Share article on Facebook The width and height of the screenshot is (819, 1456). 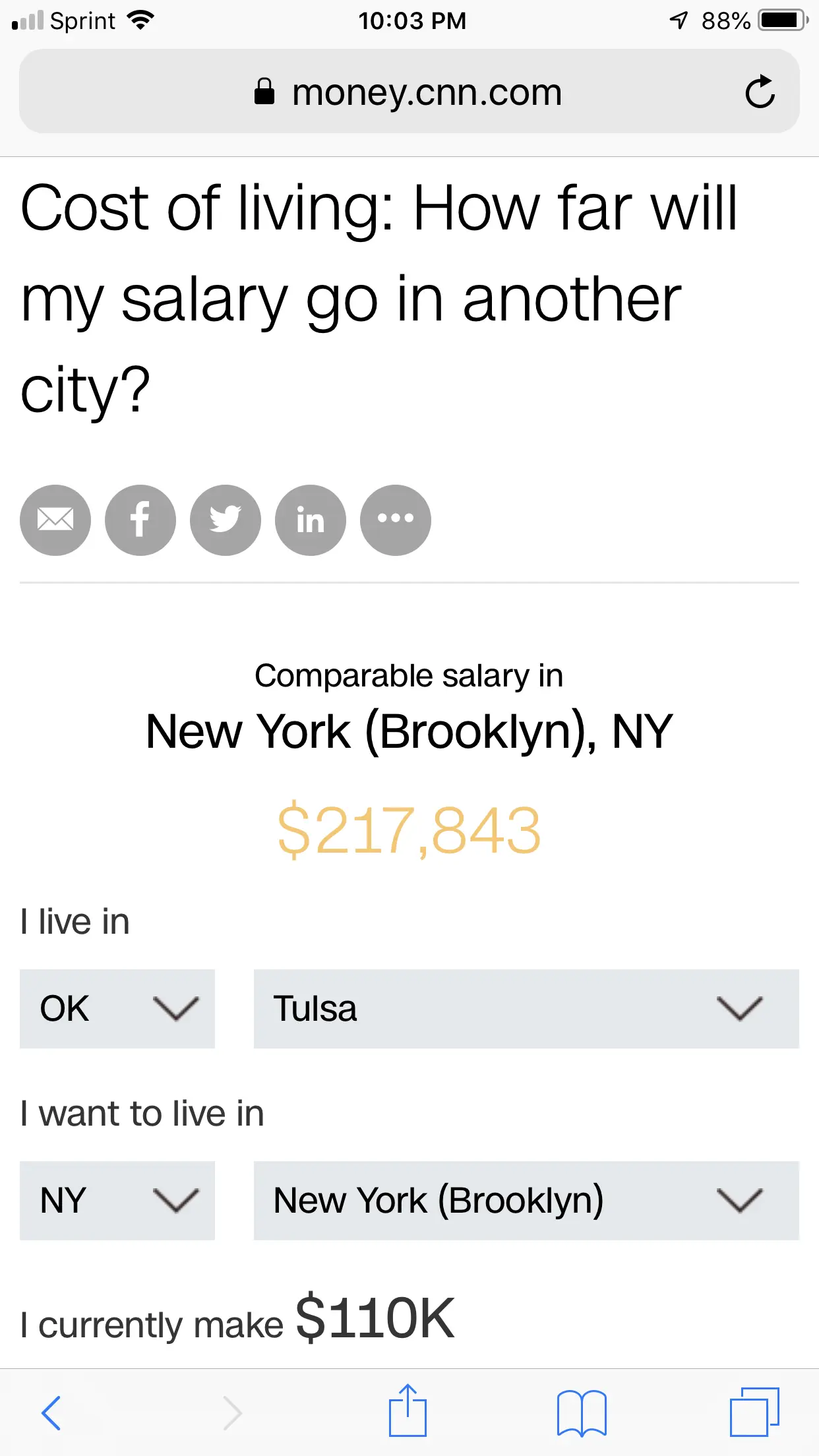(140, 520)
